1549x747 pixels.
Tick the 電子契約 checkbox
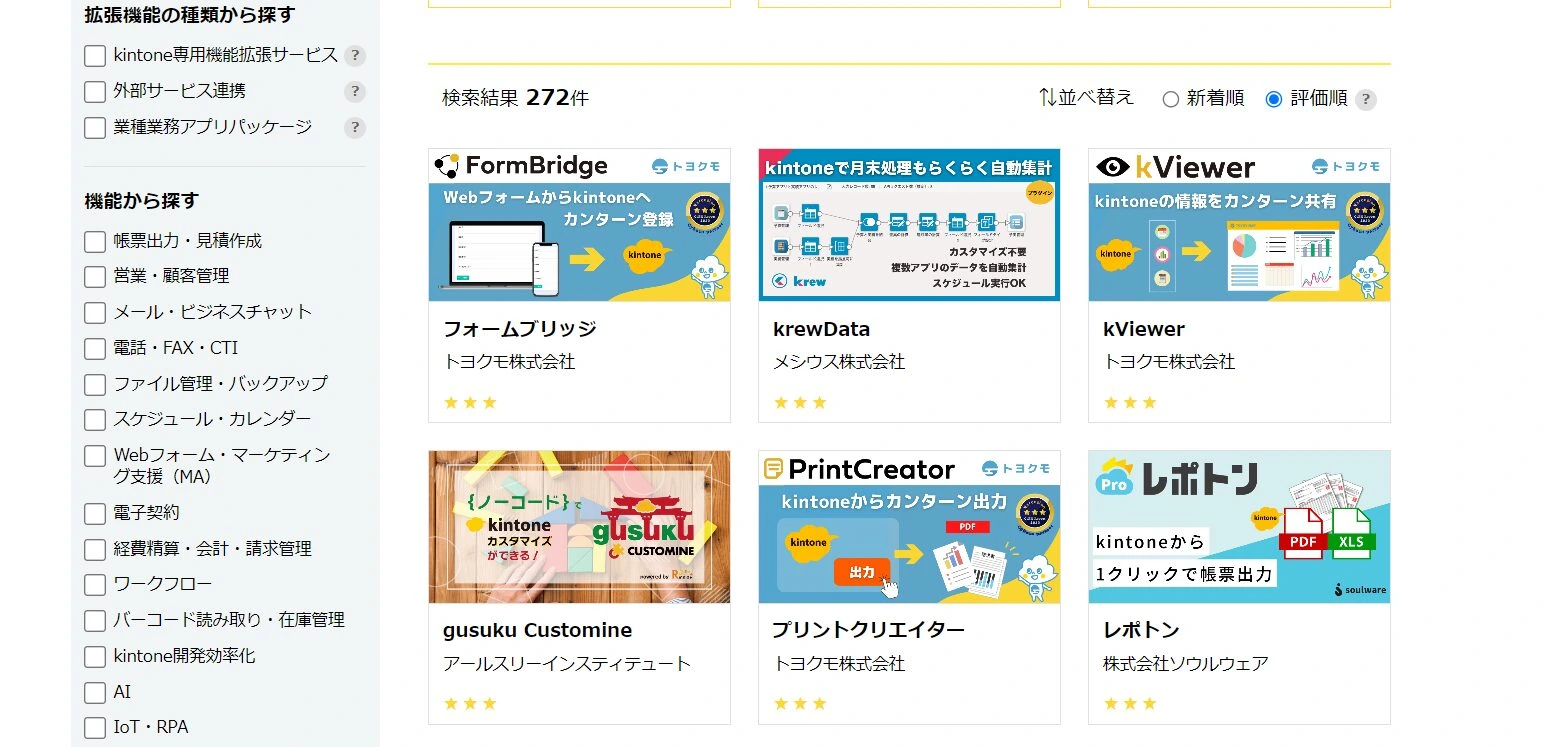point(95,514)
